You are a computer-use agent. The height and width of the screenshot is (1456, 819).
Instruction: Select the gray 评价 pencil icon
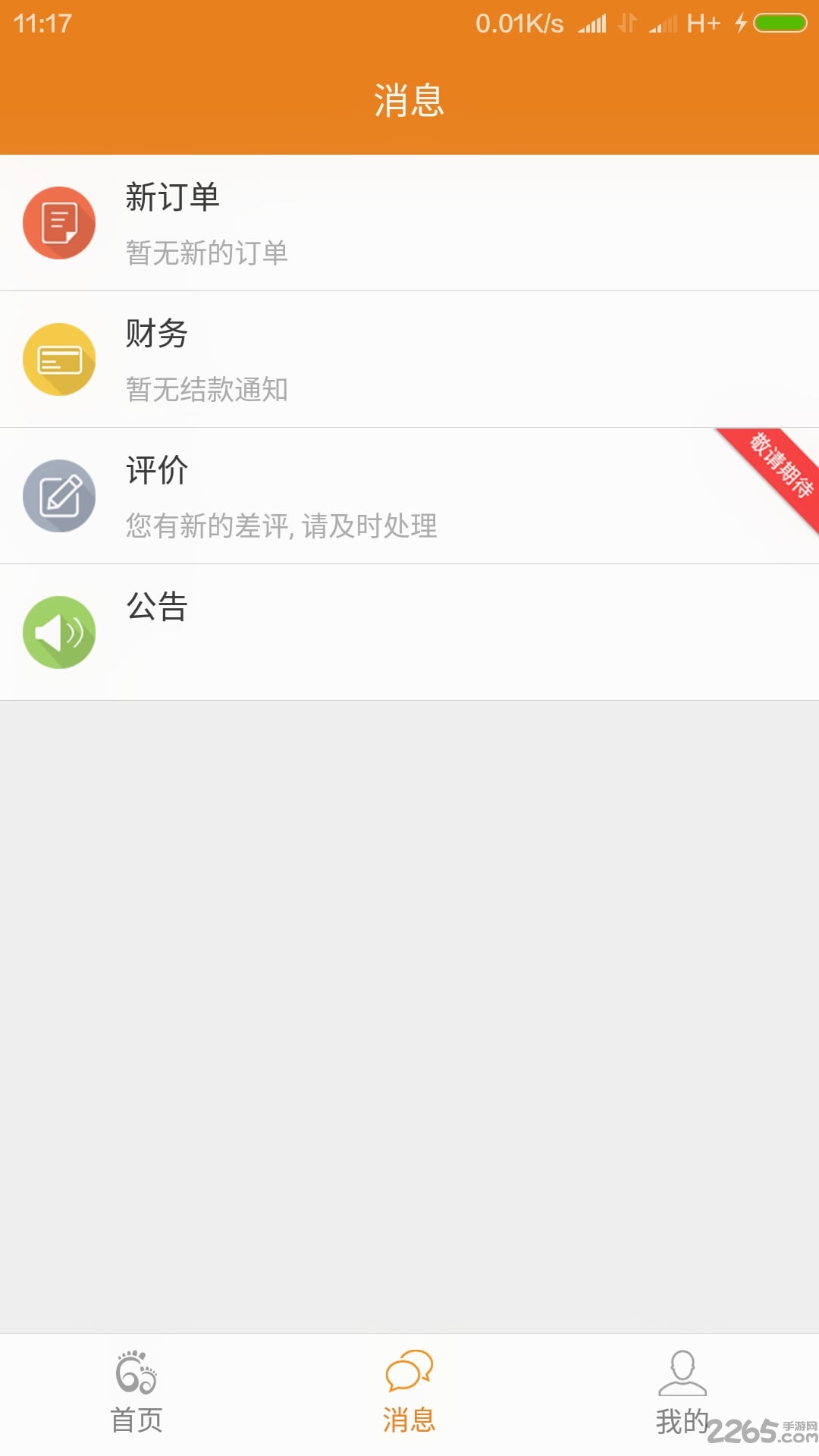(60, 494)
